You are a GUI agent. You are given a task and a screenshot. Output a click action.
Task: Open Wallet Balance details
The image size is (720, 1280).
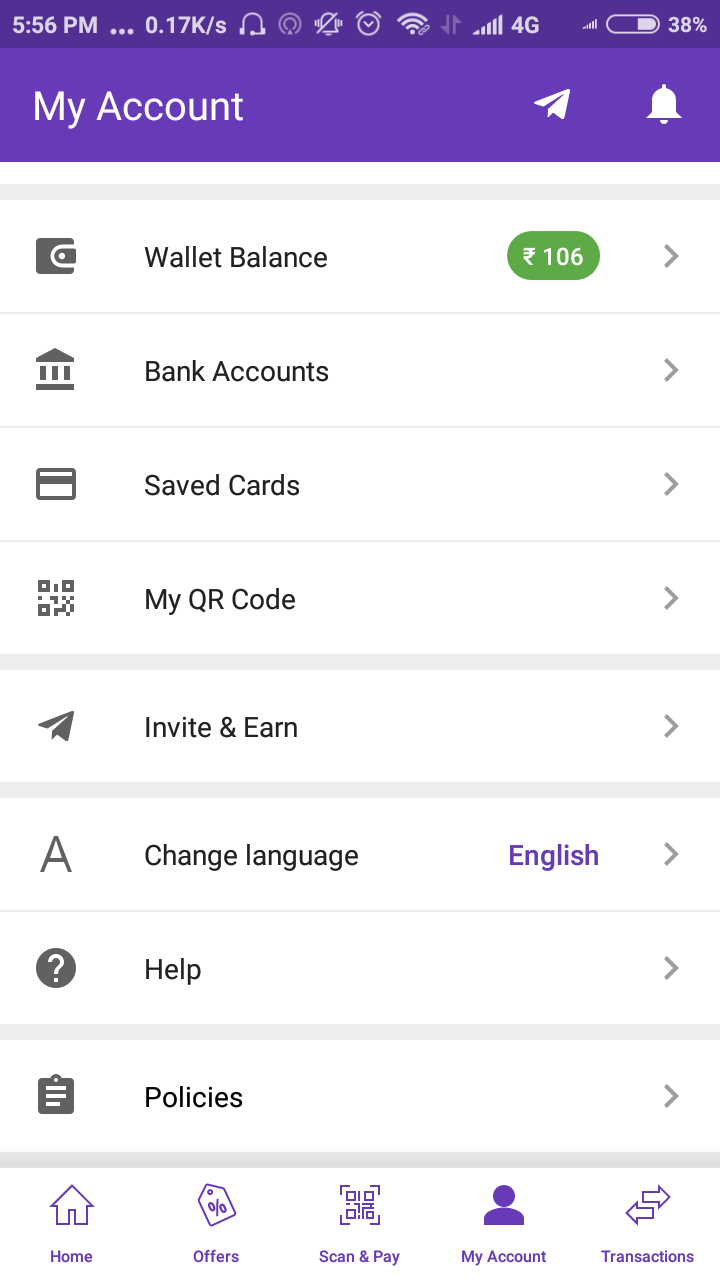(x=360, y=257)
